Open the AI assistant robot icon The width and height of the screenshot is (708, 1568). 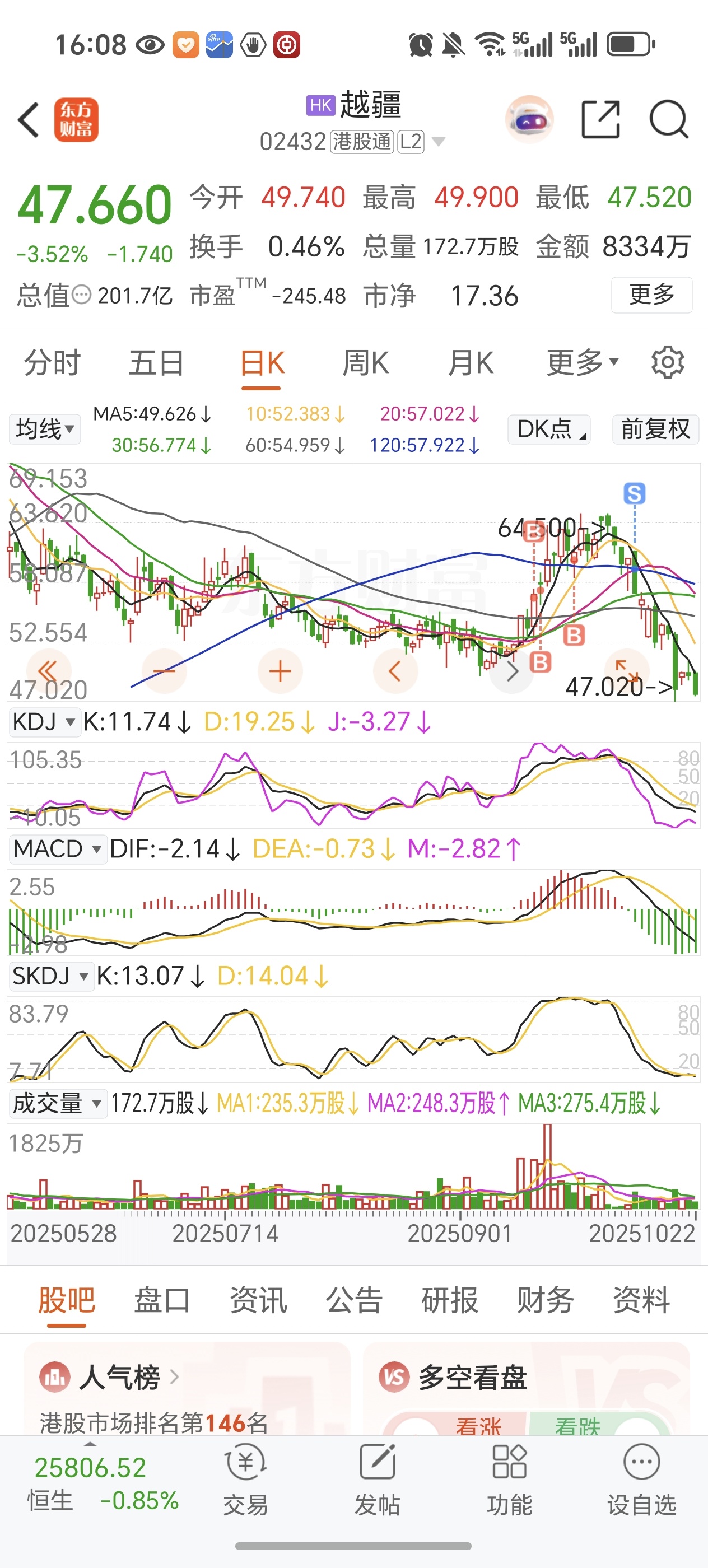click(530, 119)
